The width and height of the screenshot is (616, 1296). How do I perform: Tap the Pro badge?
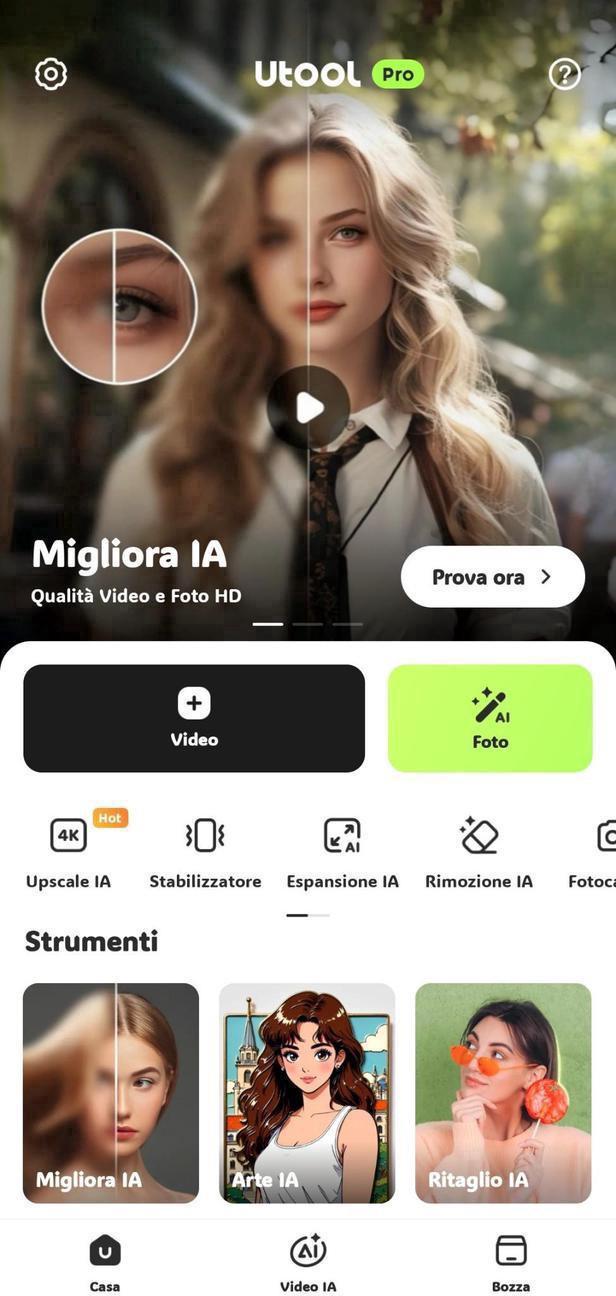[398, 74]
